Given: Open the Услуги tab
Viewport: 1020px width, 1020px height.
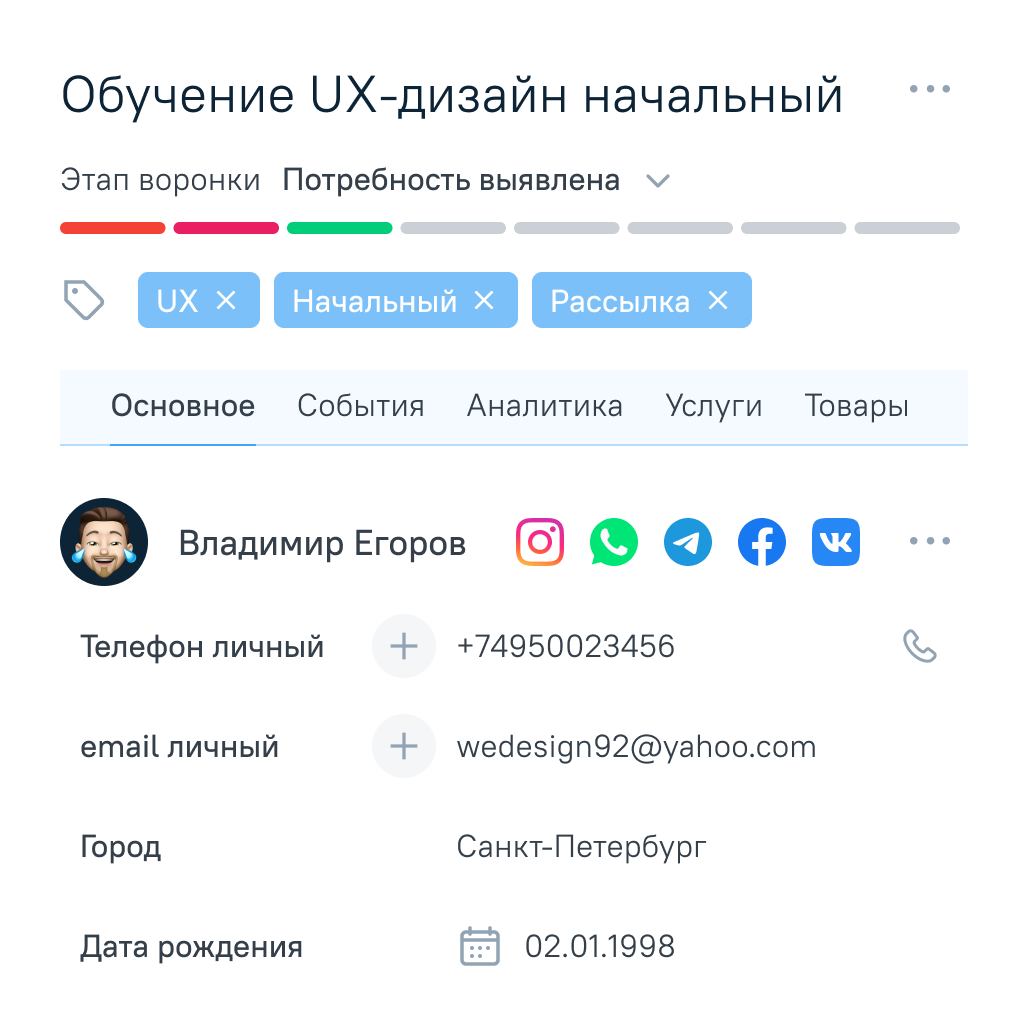Looking at the screenshot, I should 714,406.
